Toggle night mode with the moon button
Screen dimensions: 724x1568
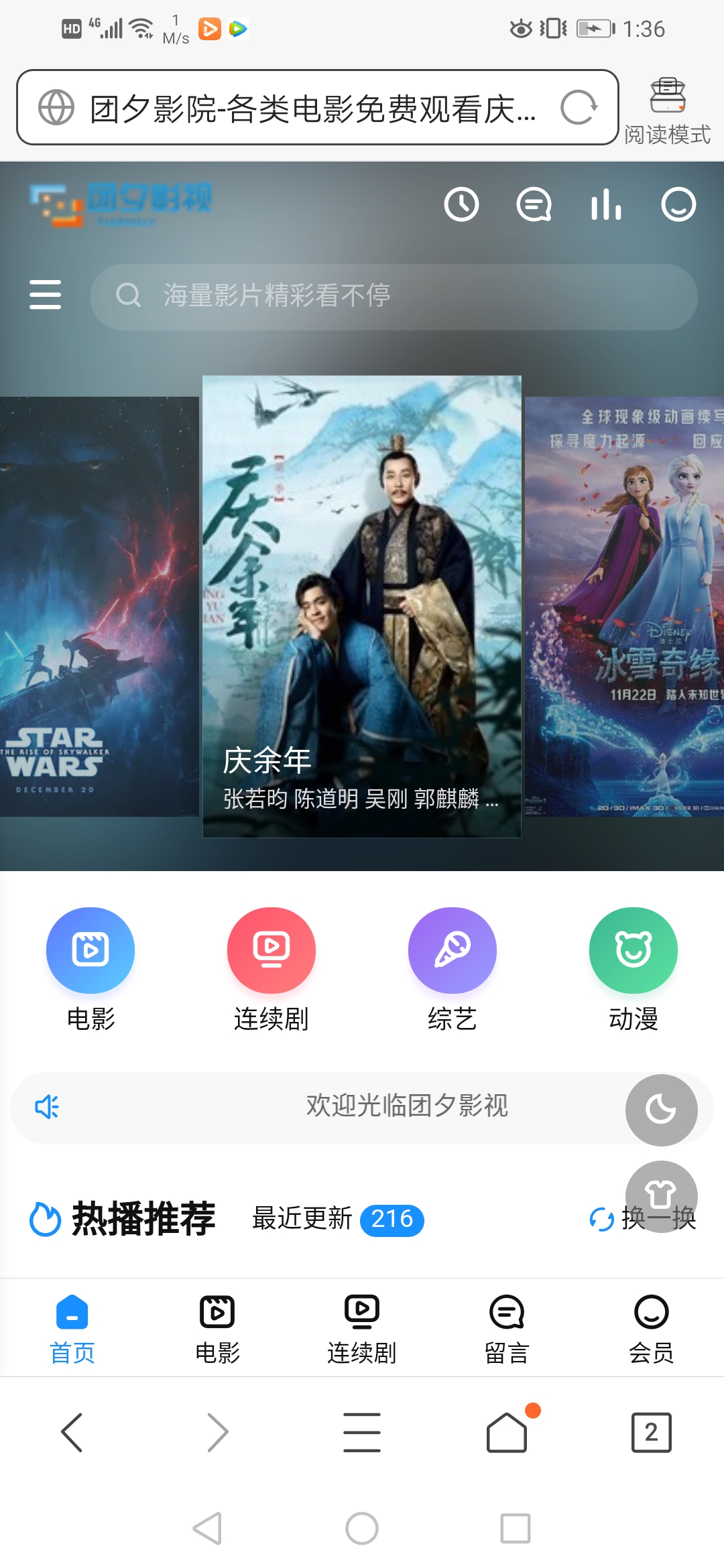pos(661,1110)
